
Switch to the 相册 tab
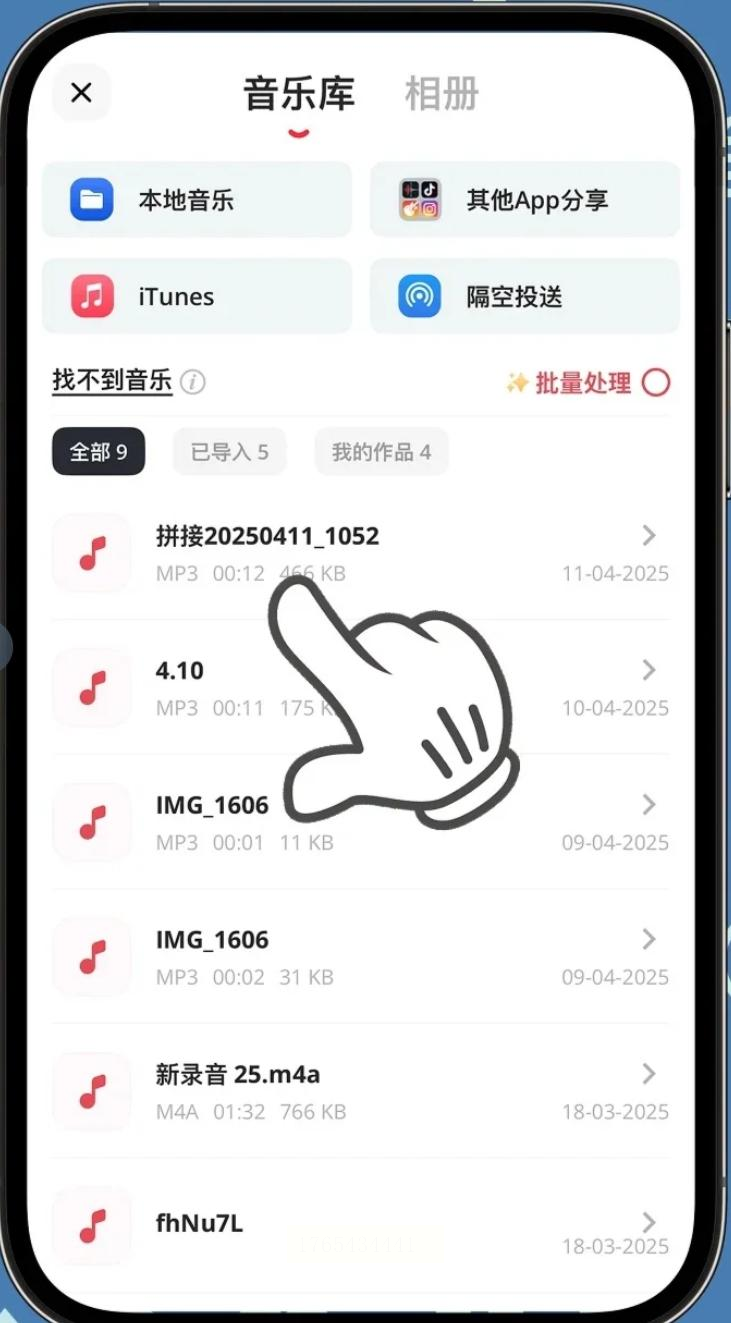pyautogui.click(x=441, y=94)
